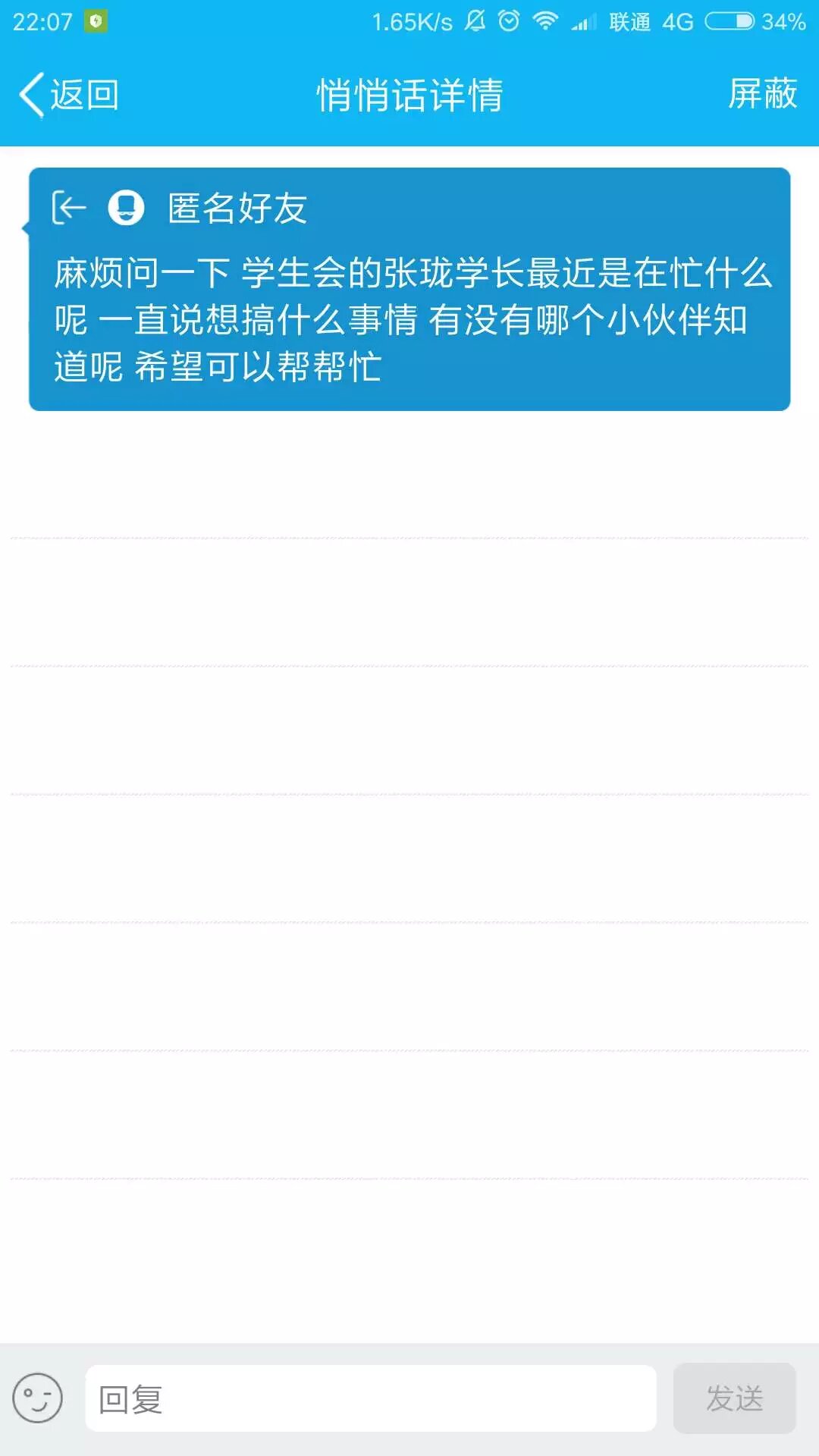Go back with the 返回 button

[x=69, y=96]
